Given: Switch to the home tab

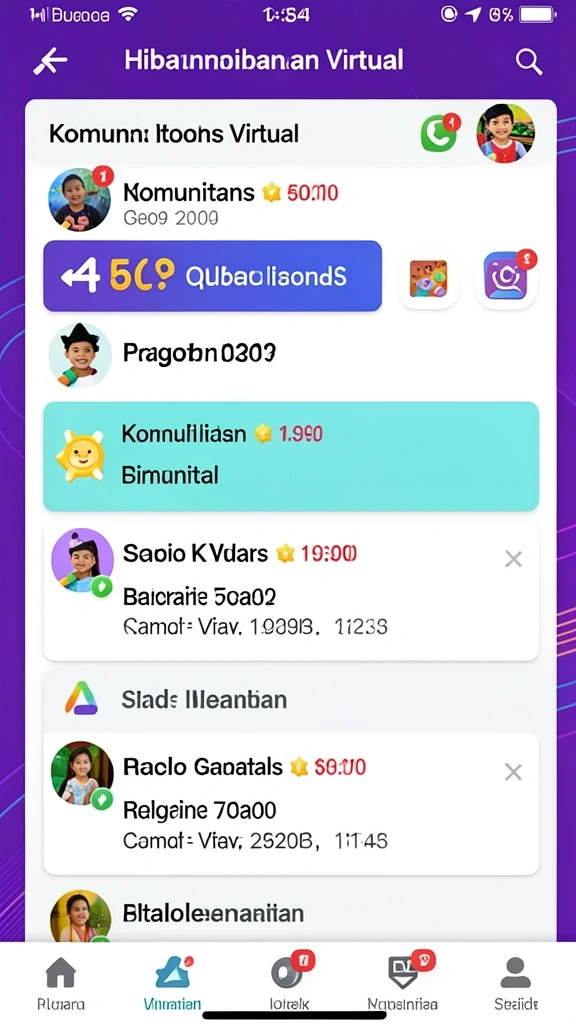Looking at the screenshot, I should 60,984.
